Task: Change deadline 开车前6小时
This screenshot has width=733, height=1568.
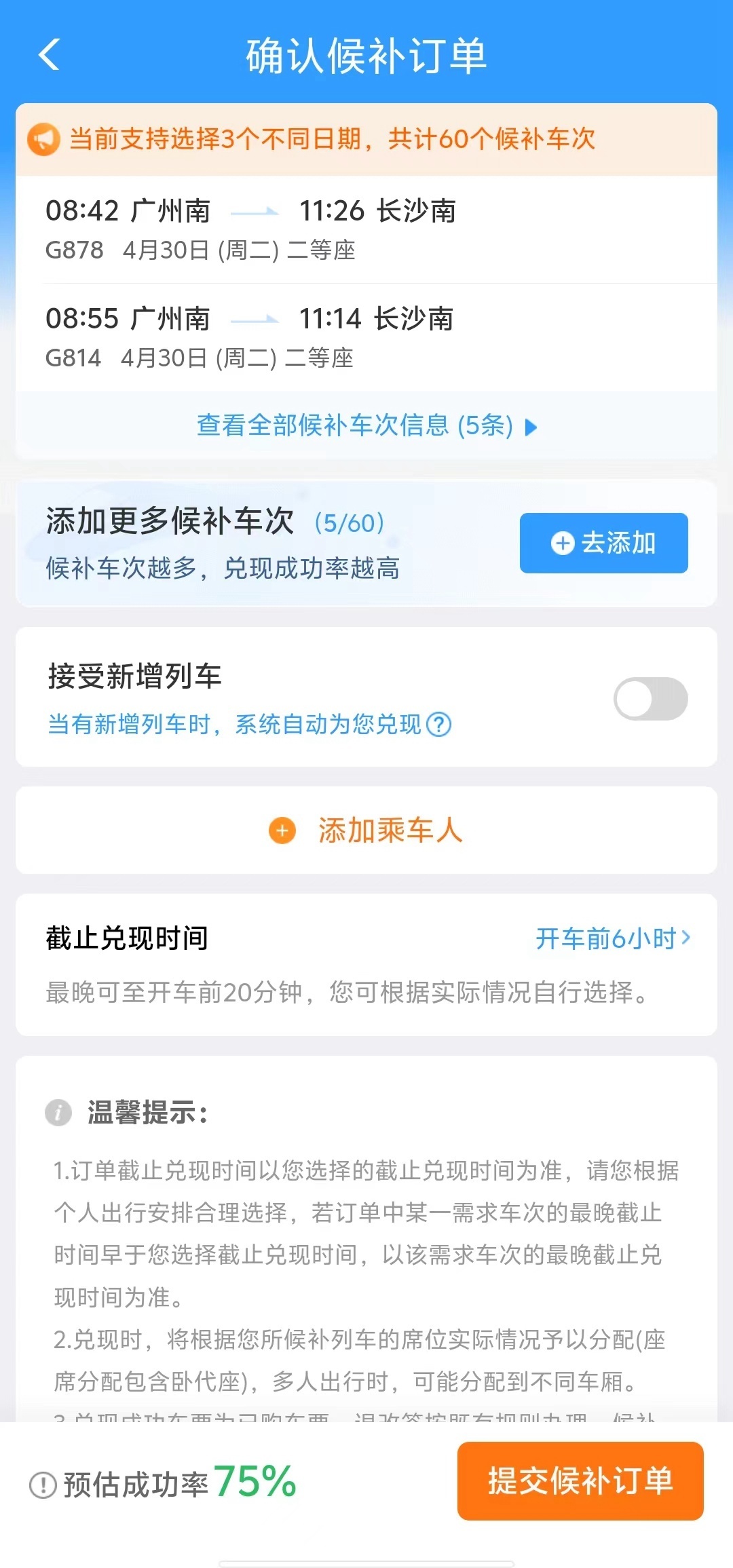Action: (x=612, y=938)
